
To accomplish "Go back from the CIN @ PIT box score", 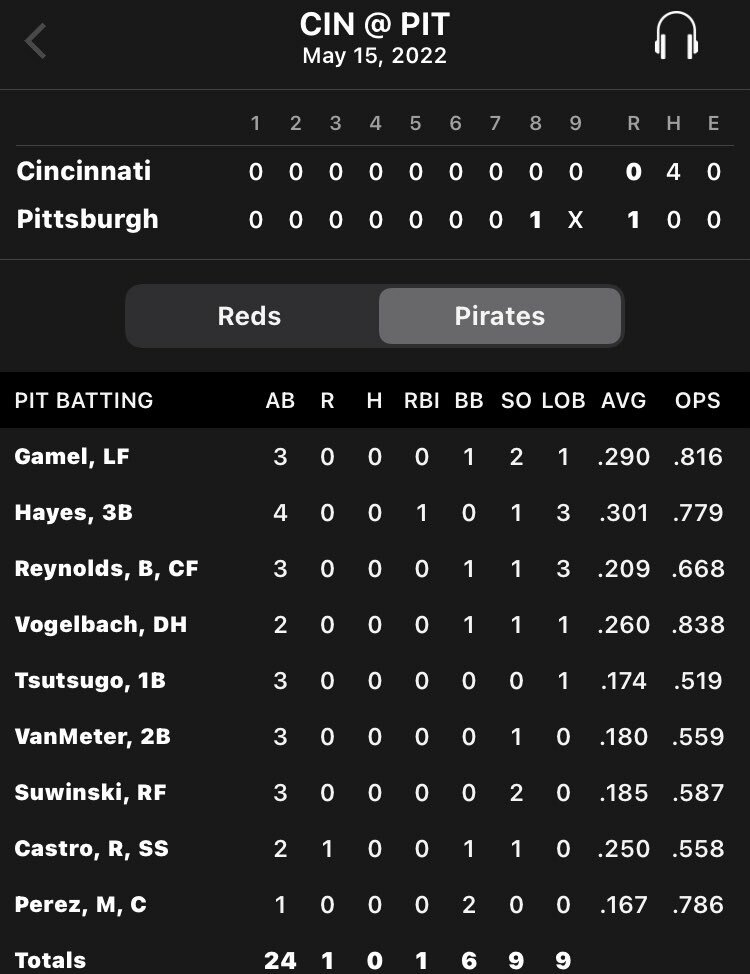I will point(36,42).
